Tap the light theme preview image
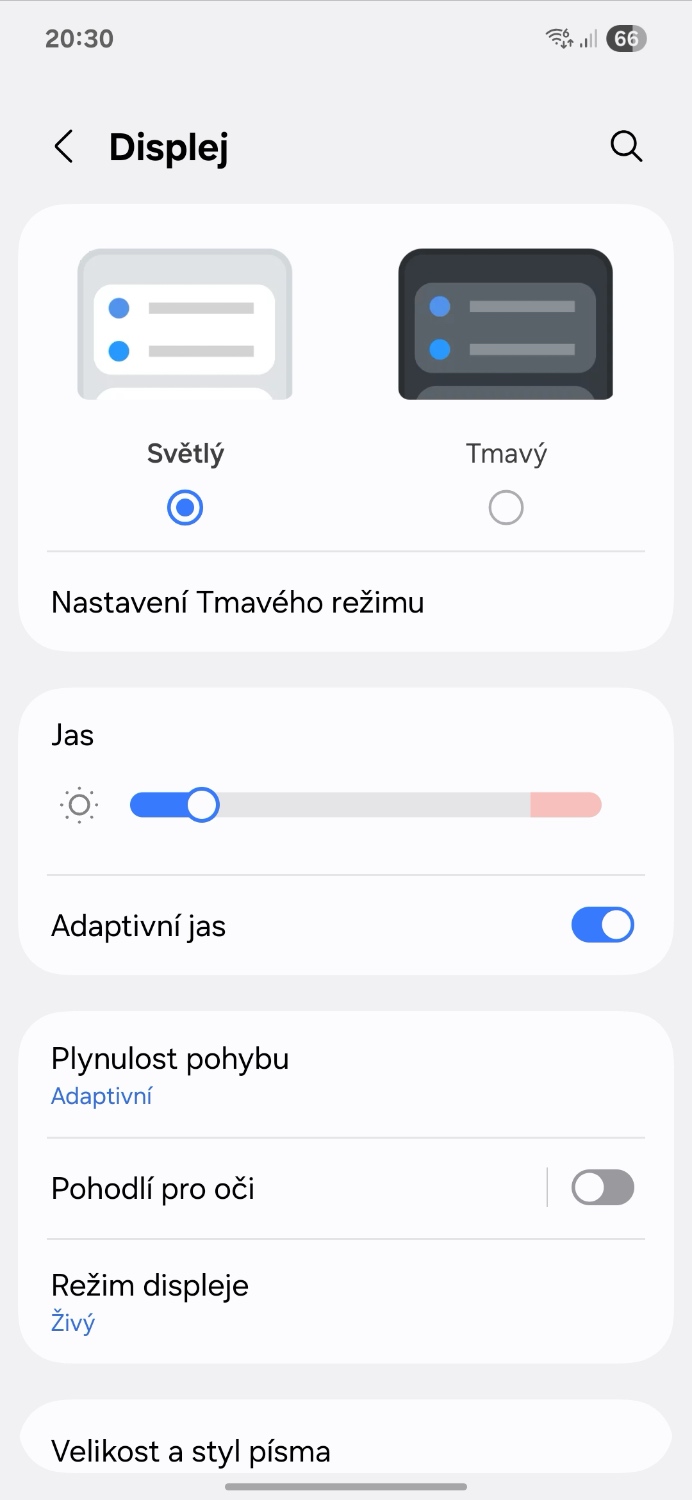Image resolution: width=692 pixels, height=1500 pixels. pyautogui.click(x=185, y=324)
